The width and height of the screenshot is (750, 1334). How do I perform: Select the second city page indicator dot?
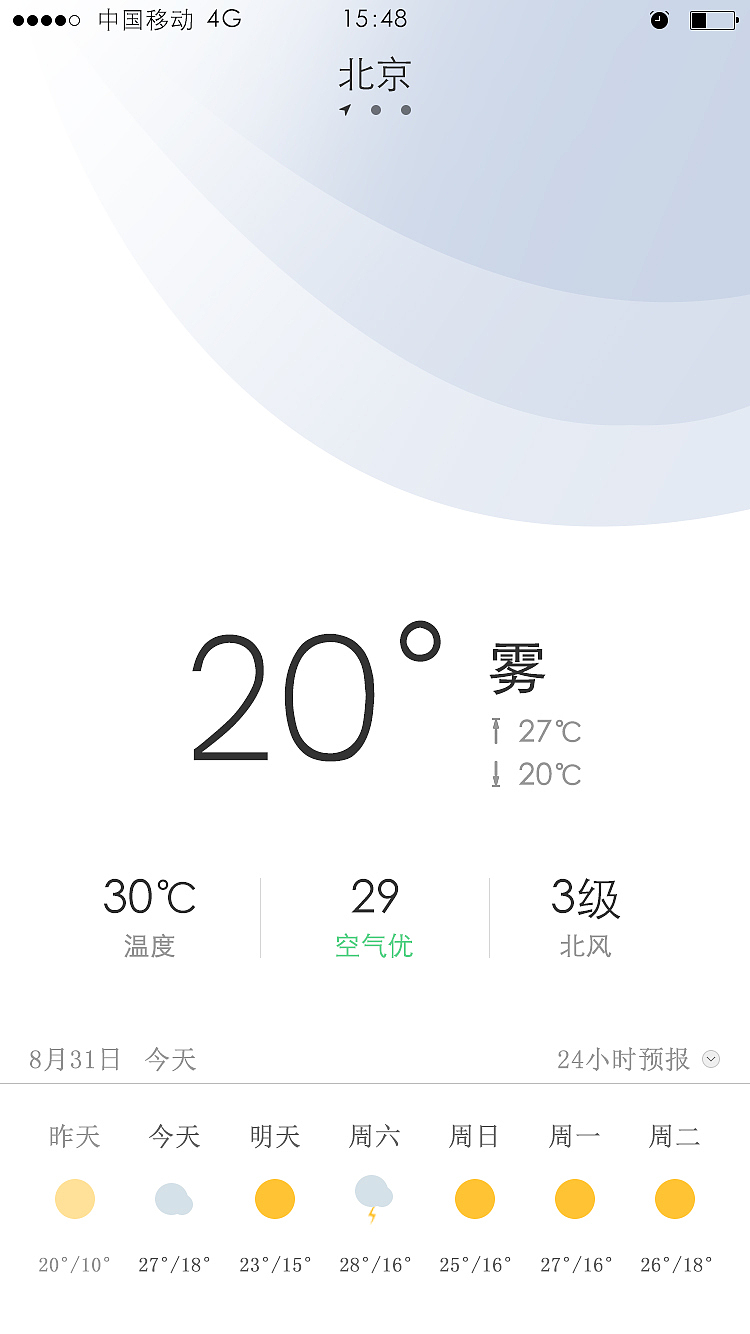pos(404,112)
